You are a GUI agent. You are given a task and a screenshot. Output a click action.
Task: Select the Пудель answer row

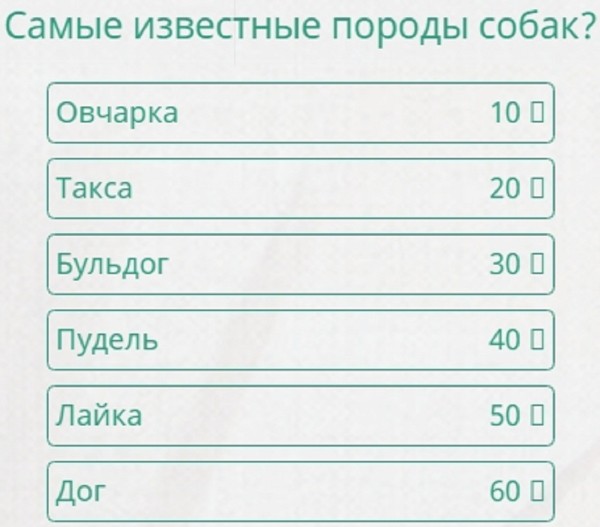point(299,340)
